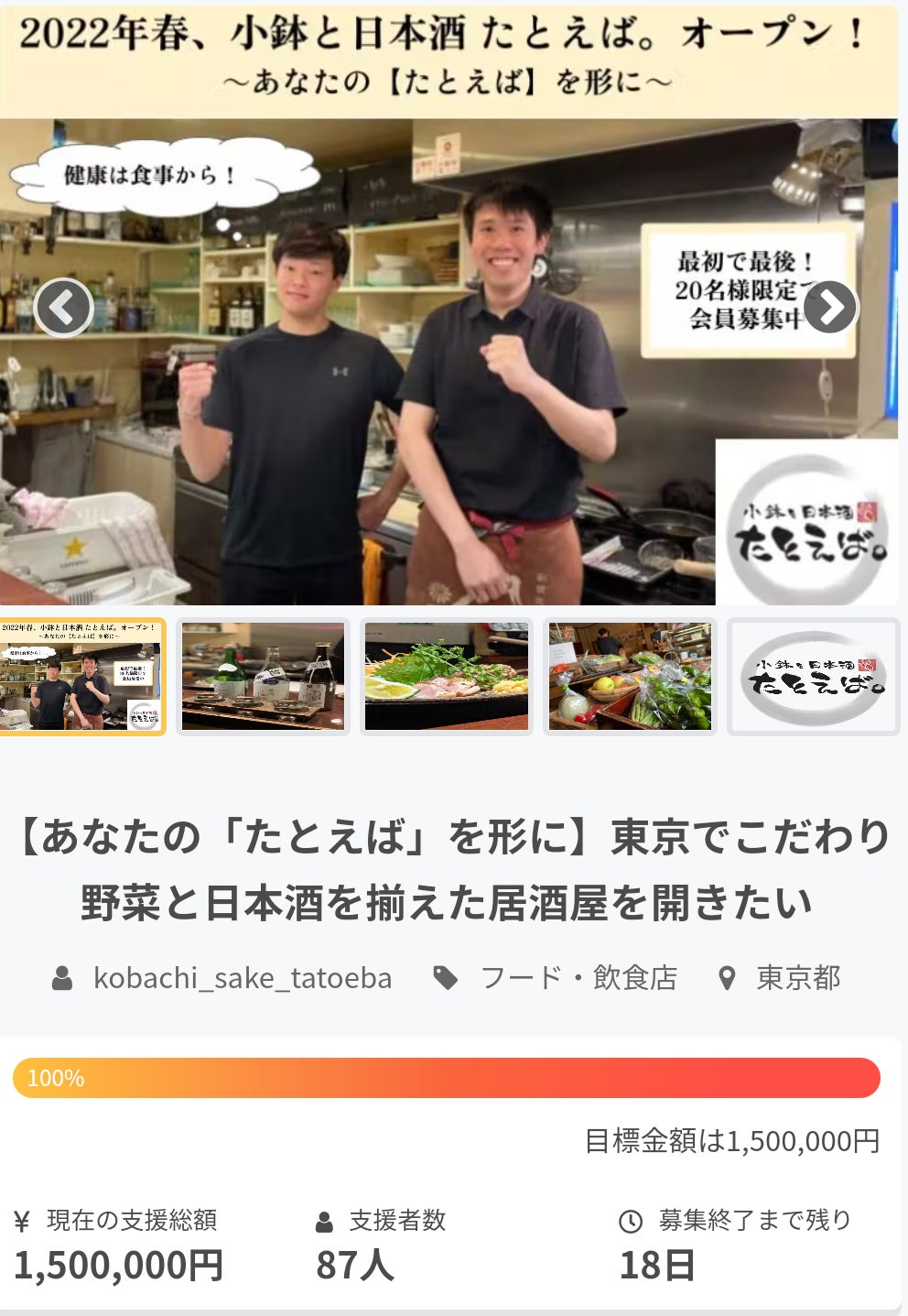Image resolution: width=908 pixels, height=1316 pixels.
Task: View the sake bottles thumbnail
Action: click(x=263, y=677)
